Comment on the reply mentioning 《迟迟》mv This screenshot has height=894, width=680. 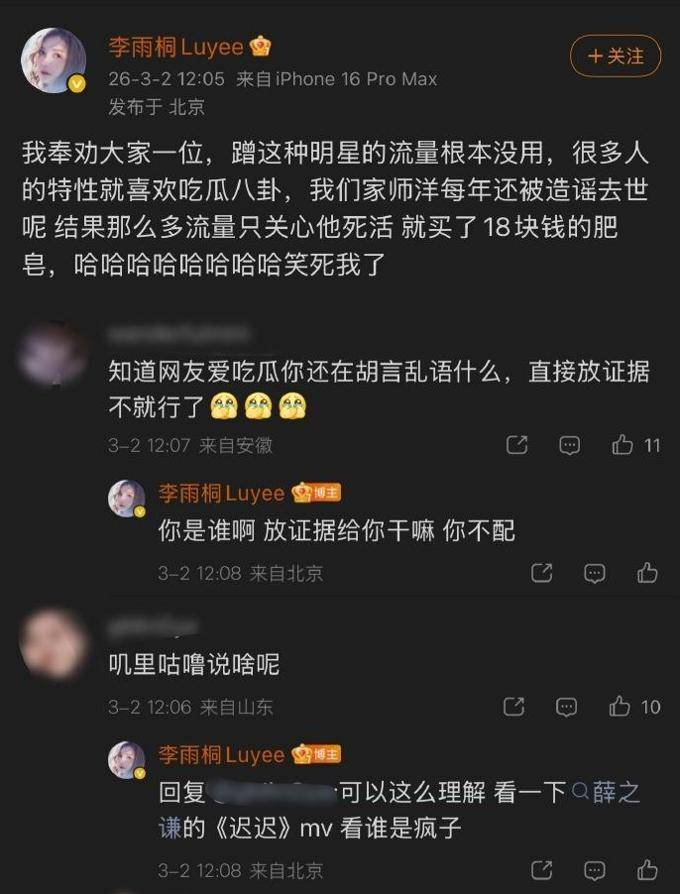point(594,870)
